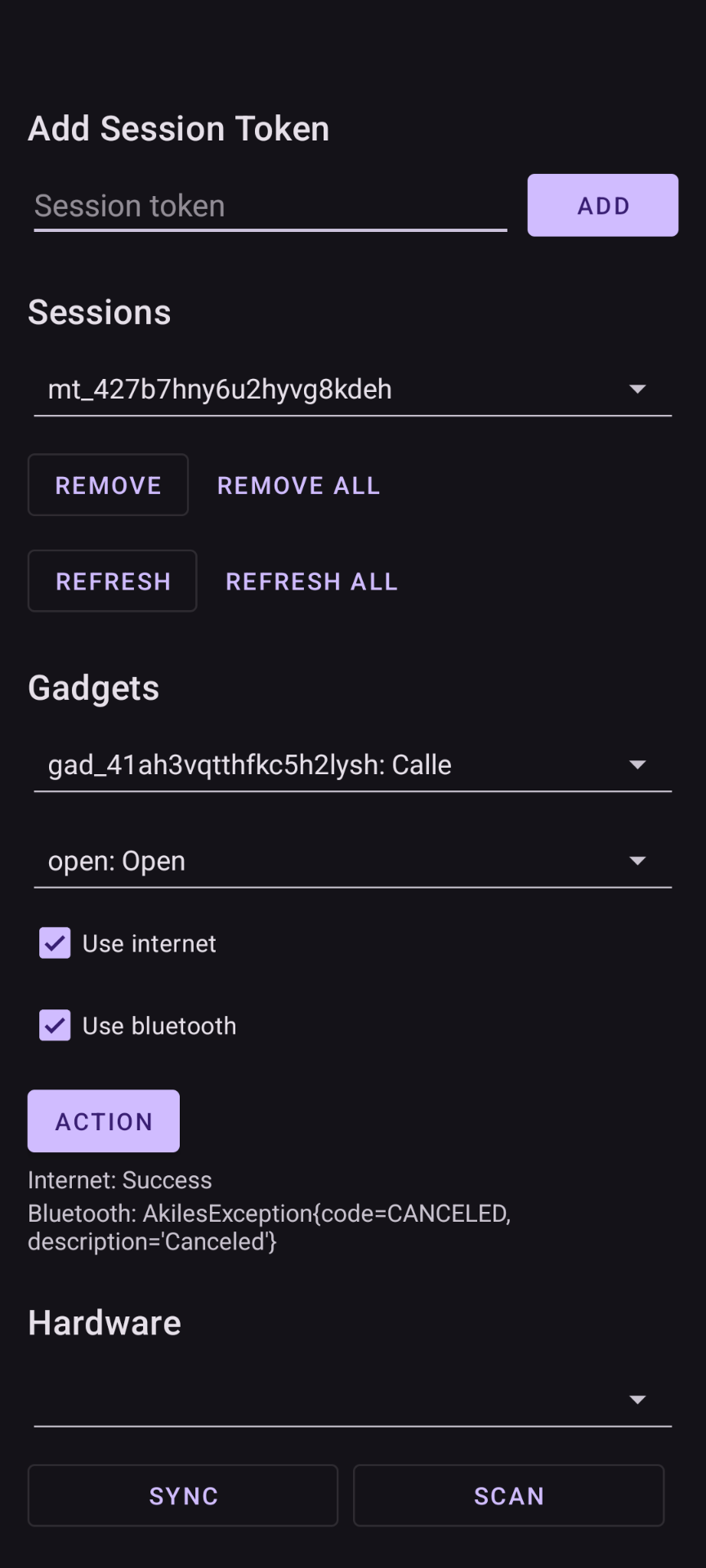This screenshot has width=706, height=1568.
Task: Open the Gadgets dropdown showing Calle
Action: point(352,765)
